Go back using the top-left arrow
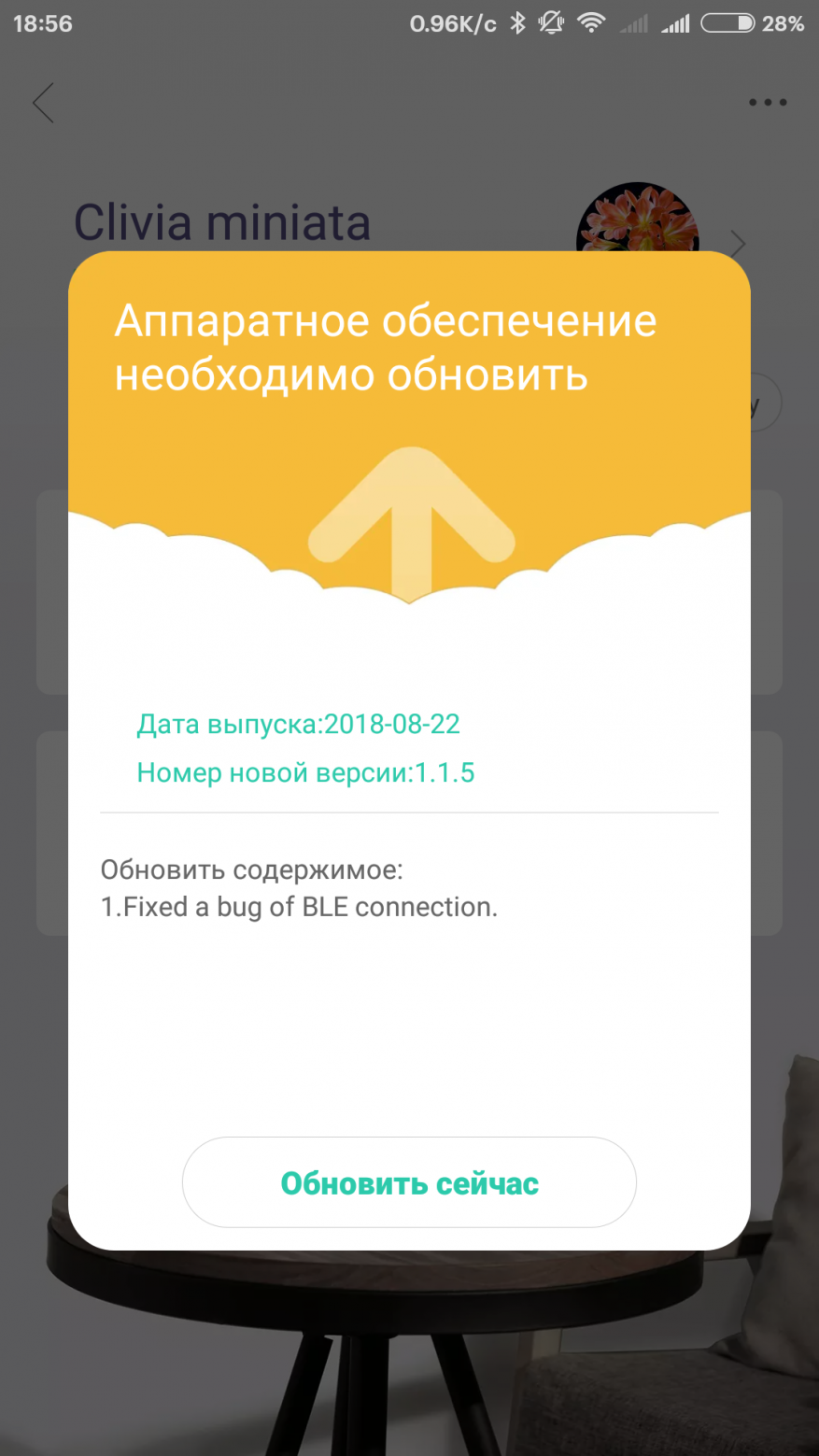This screenshot has height=1456, width=819. (x=43, y=103)
